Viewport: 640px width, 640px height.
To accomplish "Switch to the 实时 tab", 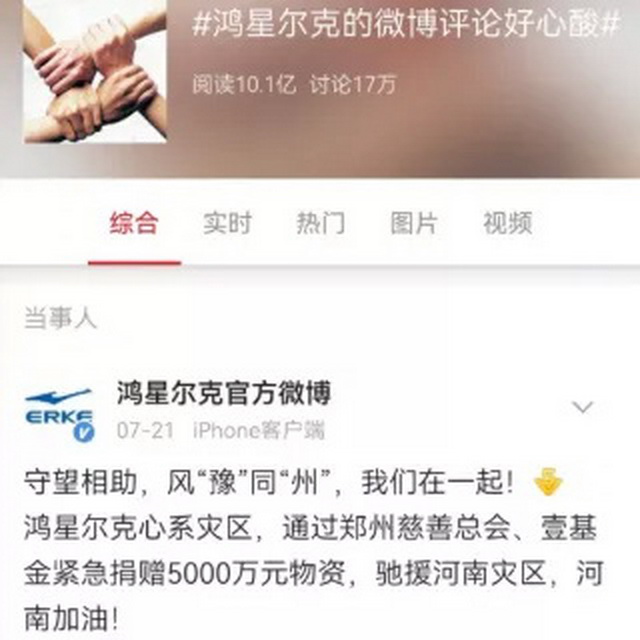I will pos(227,223).
